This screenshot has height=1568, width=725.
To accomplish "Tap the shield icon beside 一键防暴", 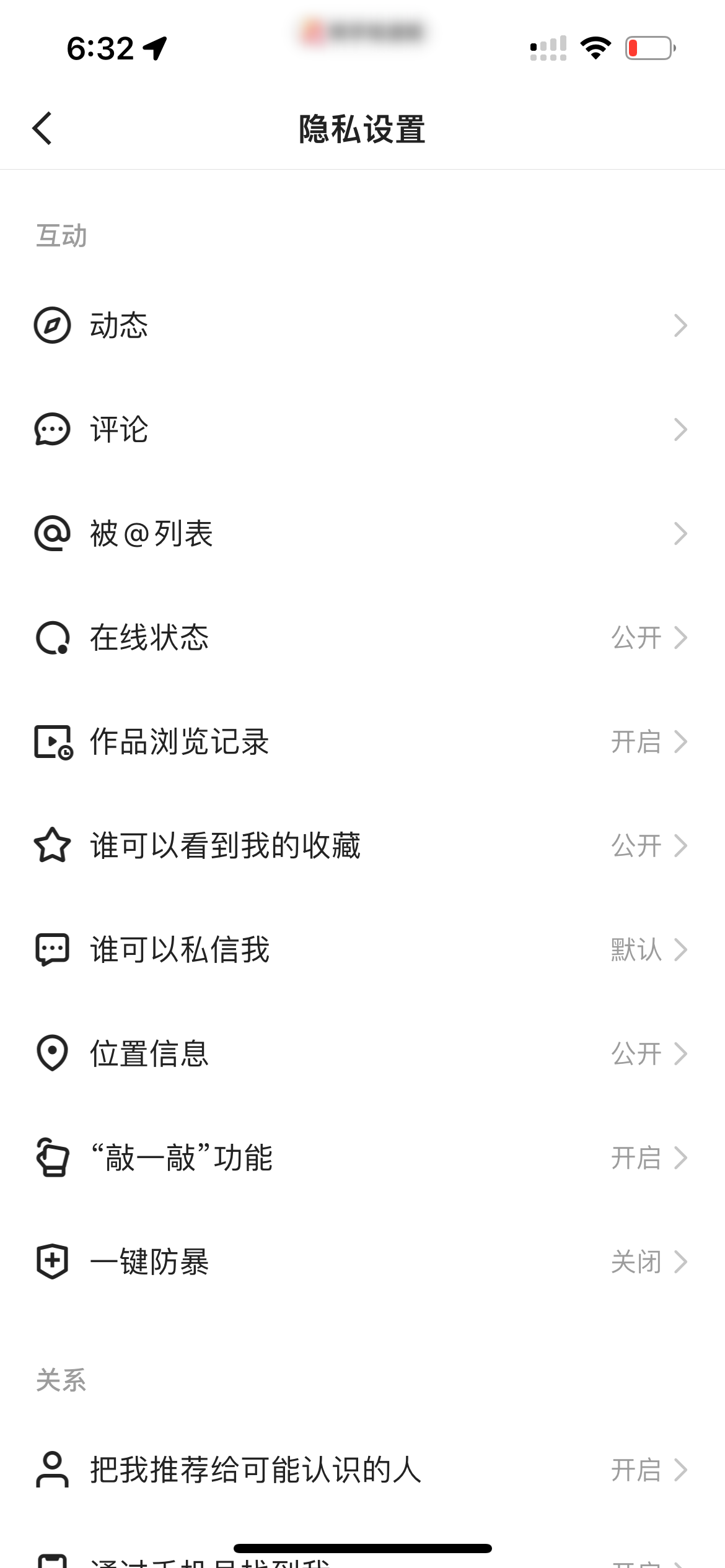I will tap(53, 1261).
